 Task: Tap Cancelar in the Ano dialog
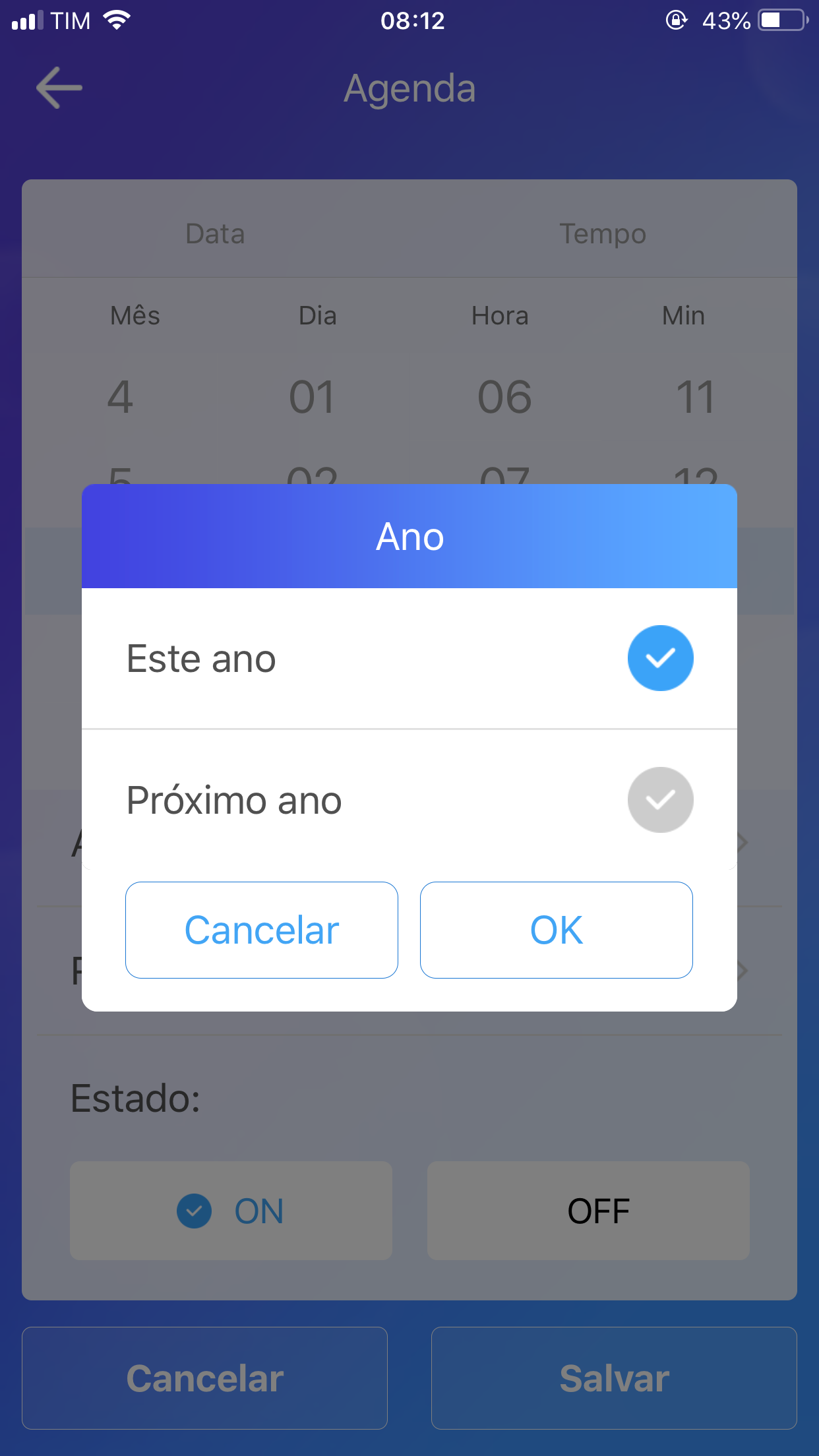pos(262,930)
